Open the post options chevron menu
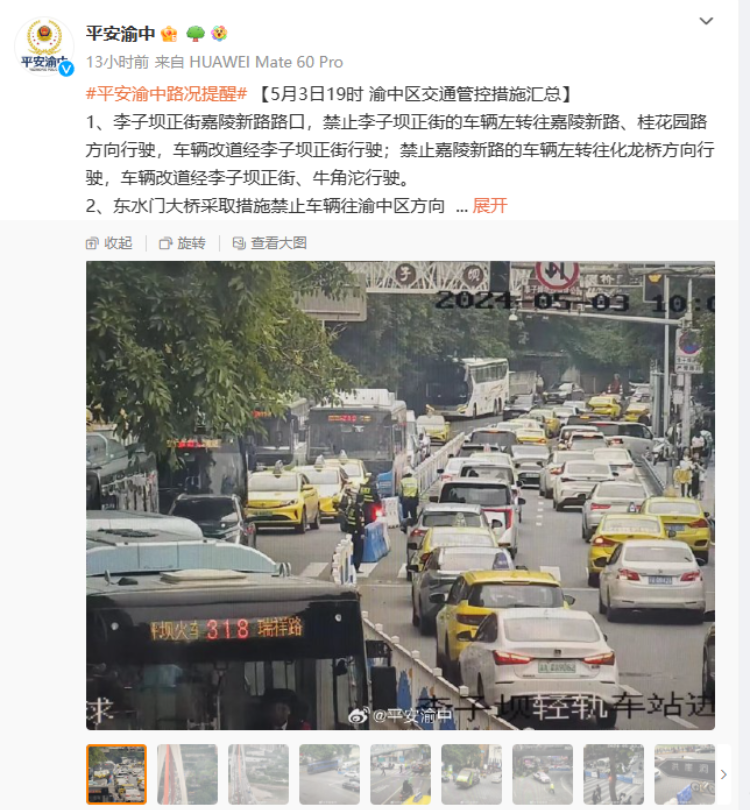The height and width of the screenshot is (810, 750). (x=706, y=21)
